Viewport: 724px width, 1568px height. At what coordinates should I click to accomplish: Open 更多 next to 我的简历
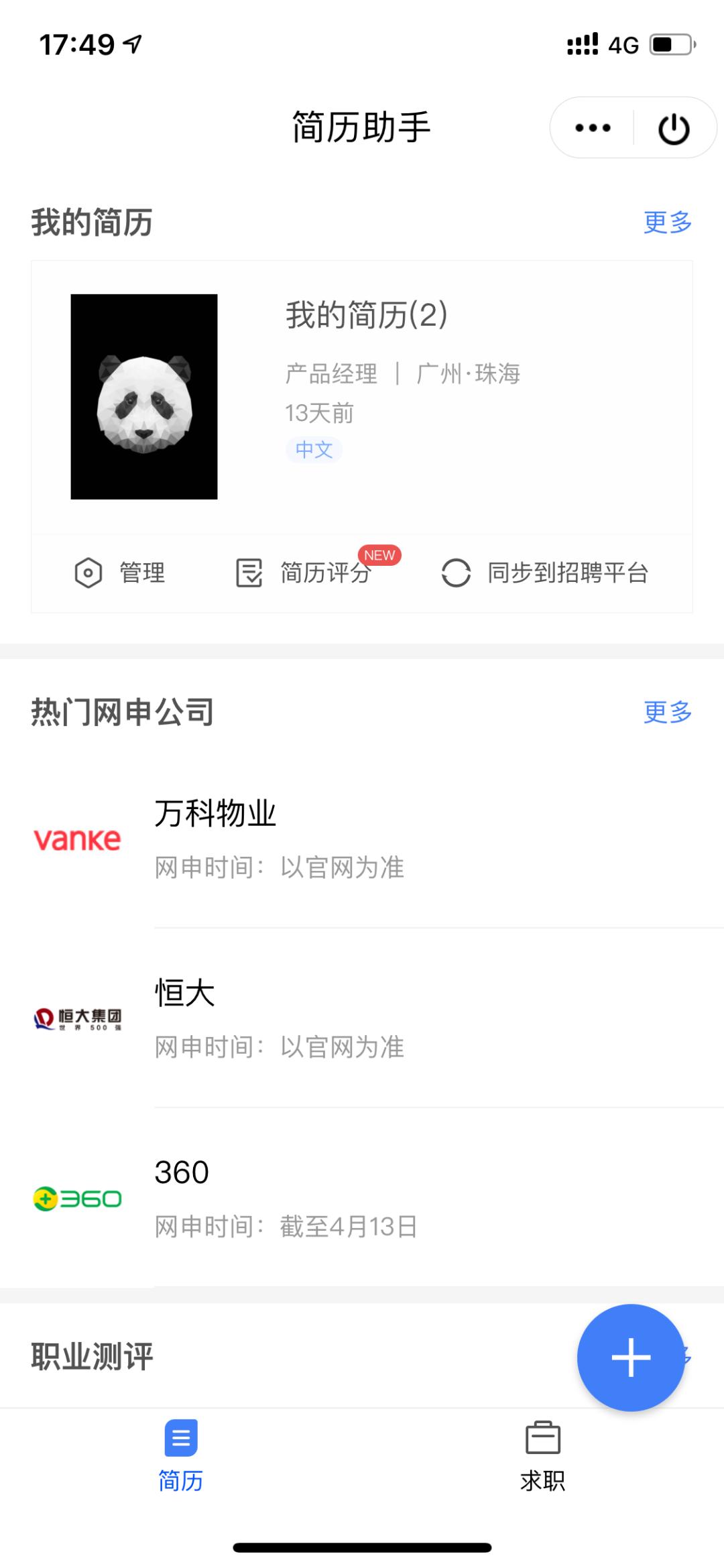click(x=667, y=223)
